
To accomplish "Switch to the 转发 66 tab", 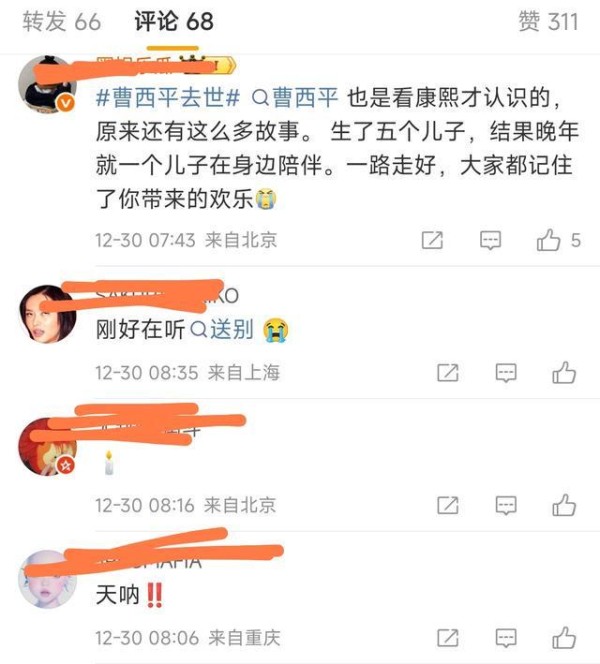I will [x=61, y=21].
